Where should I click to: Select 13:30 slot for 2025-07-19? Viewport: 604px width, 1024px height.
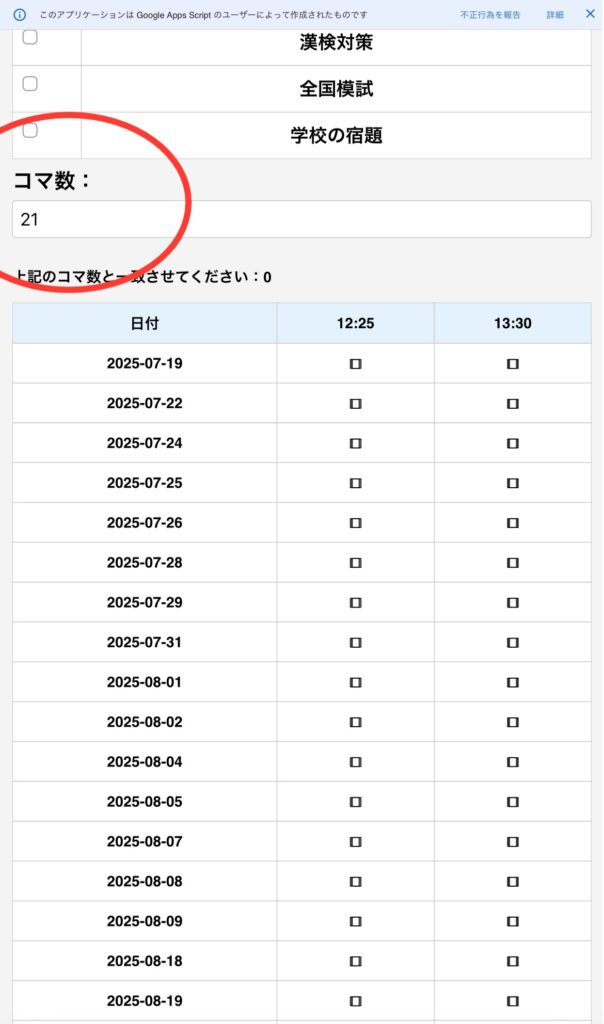pyautogui.click(x=512, y=364)
